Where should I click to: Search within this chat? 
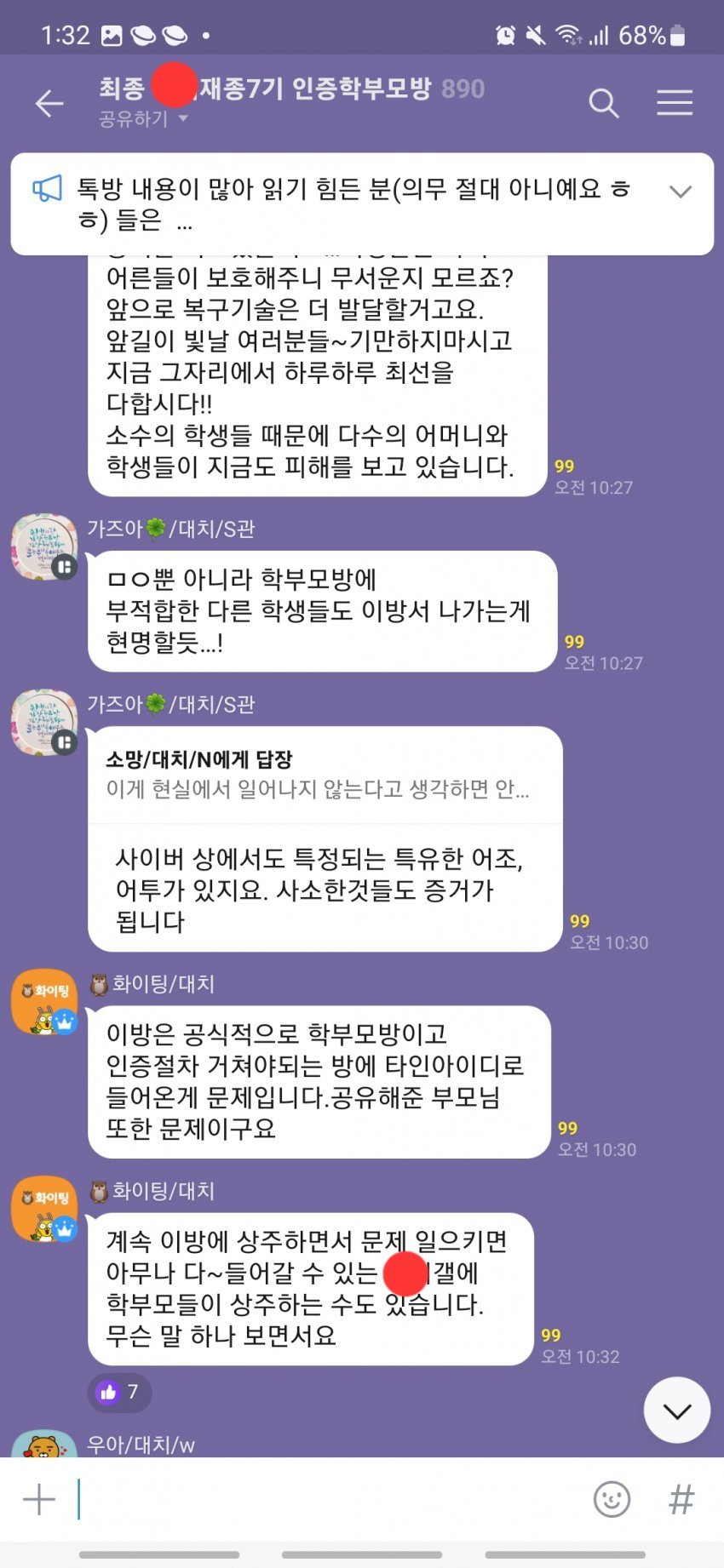coord(603,104)
